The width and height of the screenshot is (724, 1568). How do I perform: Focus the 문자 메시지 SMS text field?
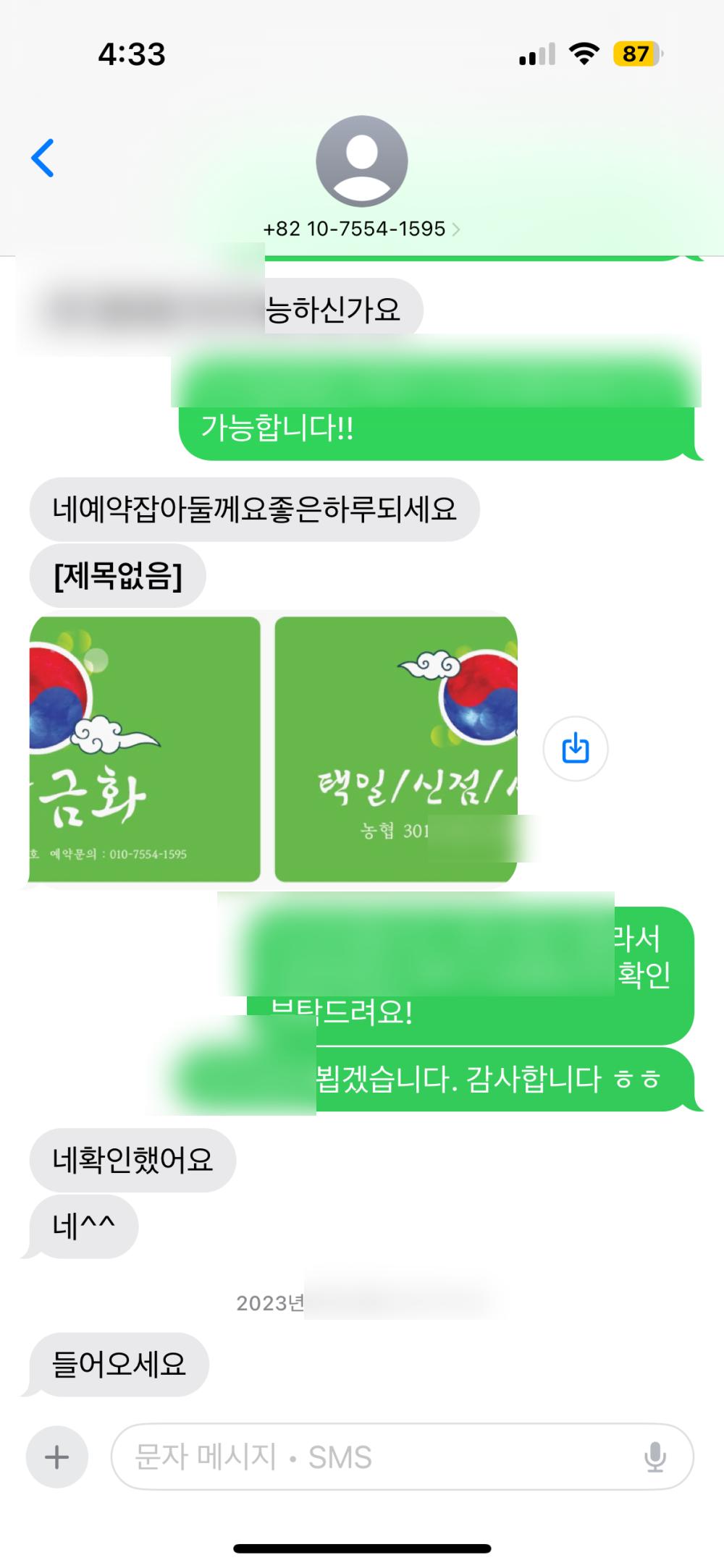[376, 1457]
